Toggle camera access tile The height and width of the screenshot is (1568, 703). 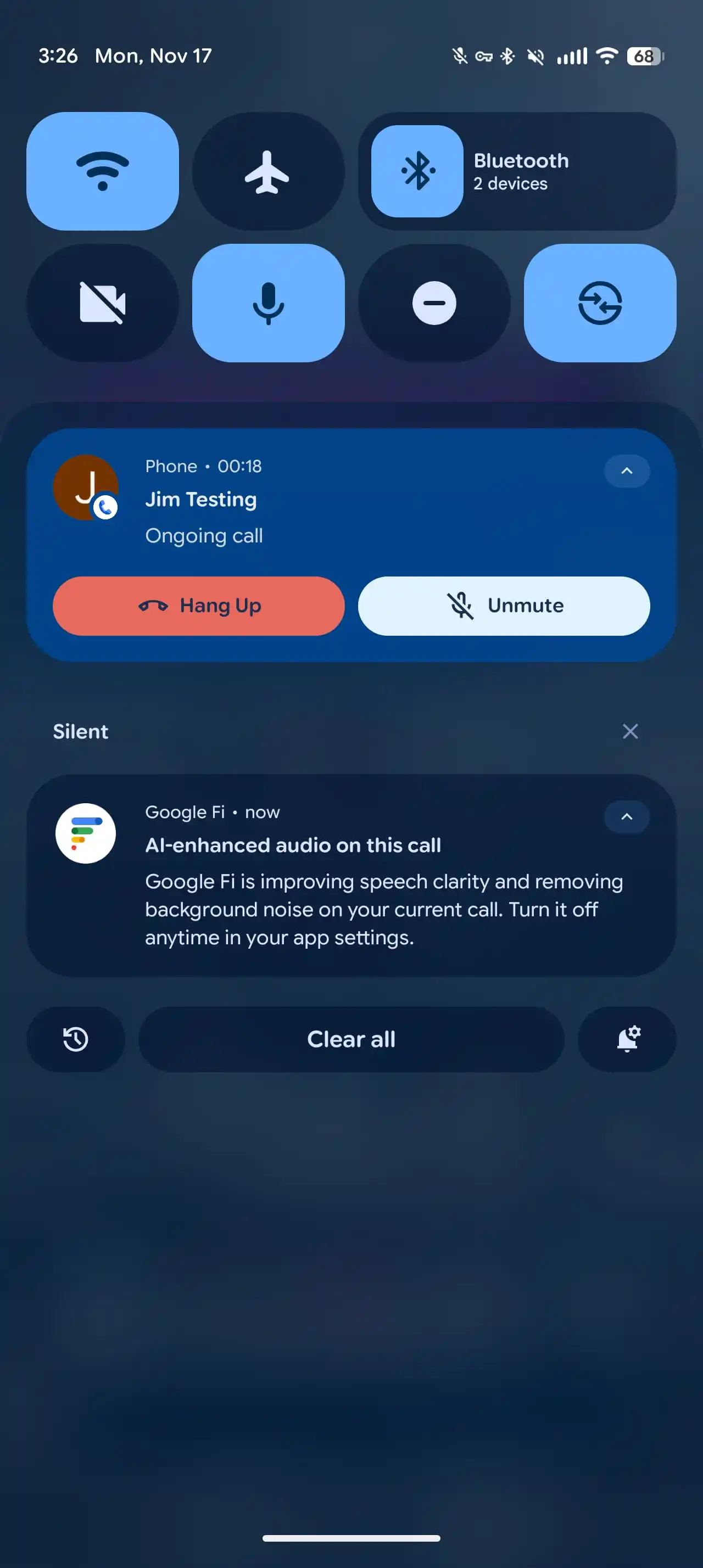point(102,303)
